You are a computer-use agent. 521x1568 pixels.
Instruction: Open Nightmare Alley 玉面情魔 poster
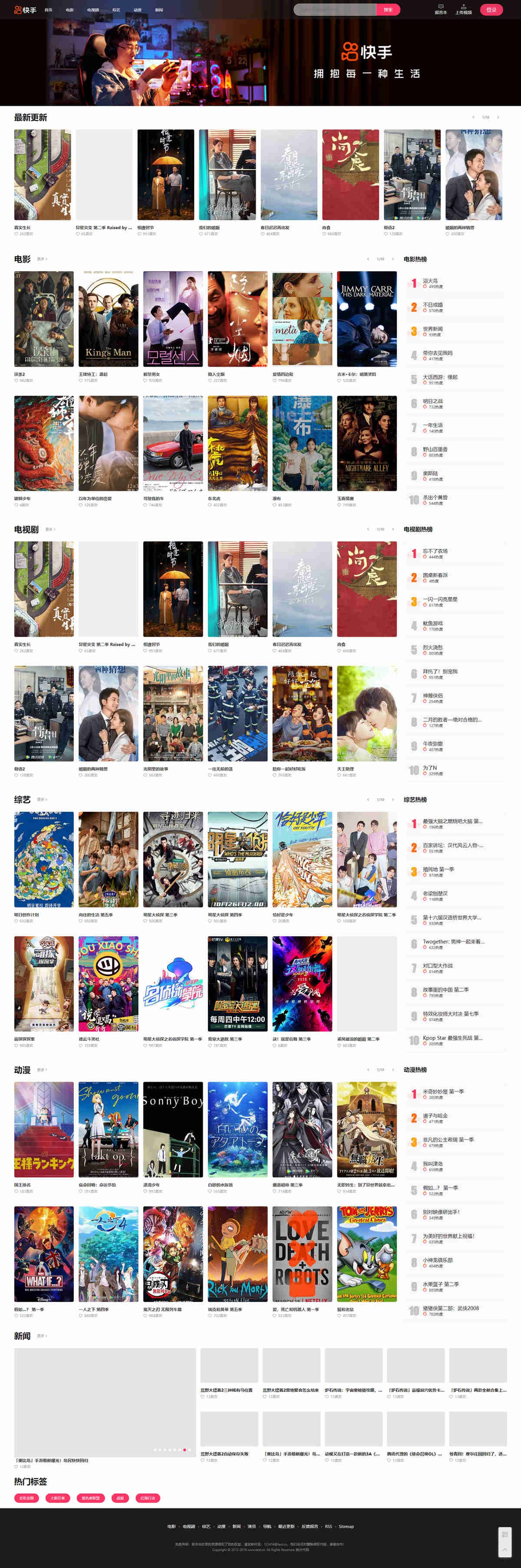pos(366,443)
